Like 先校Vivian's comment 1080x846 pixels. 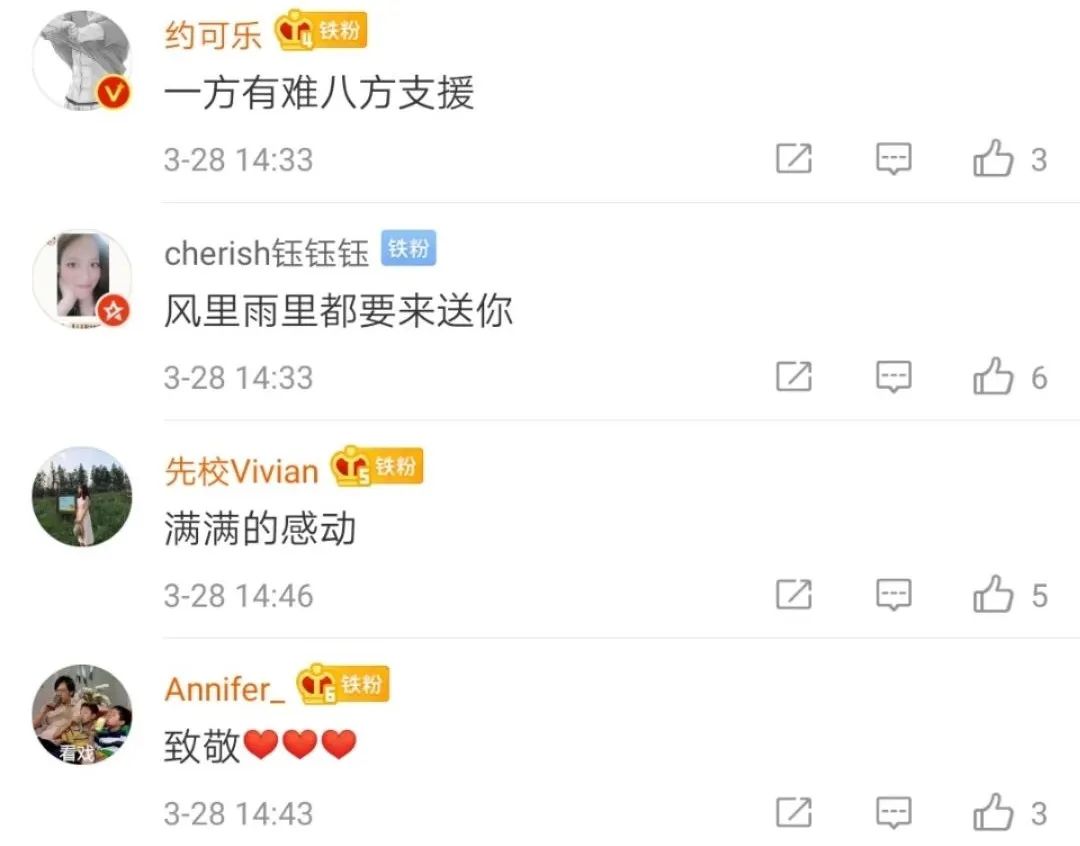coord(993,595)
